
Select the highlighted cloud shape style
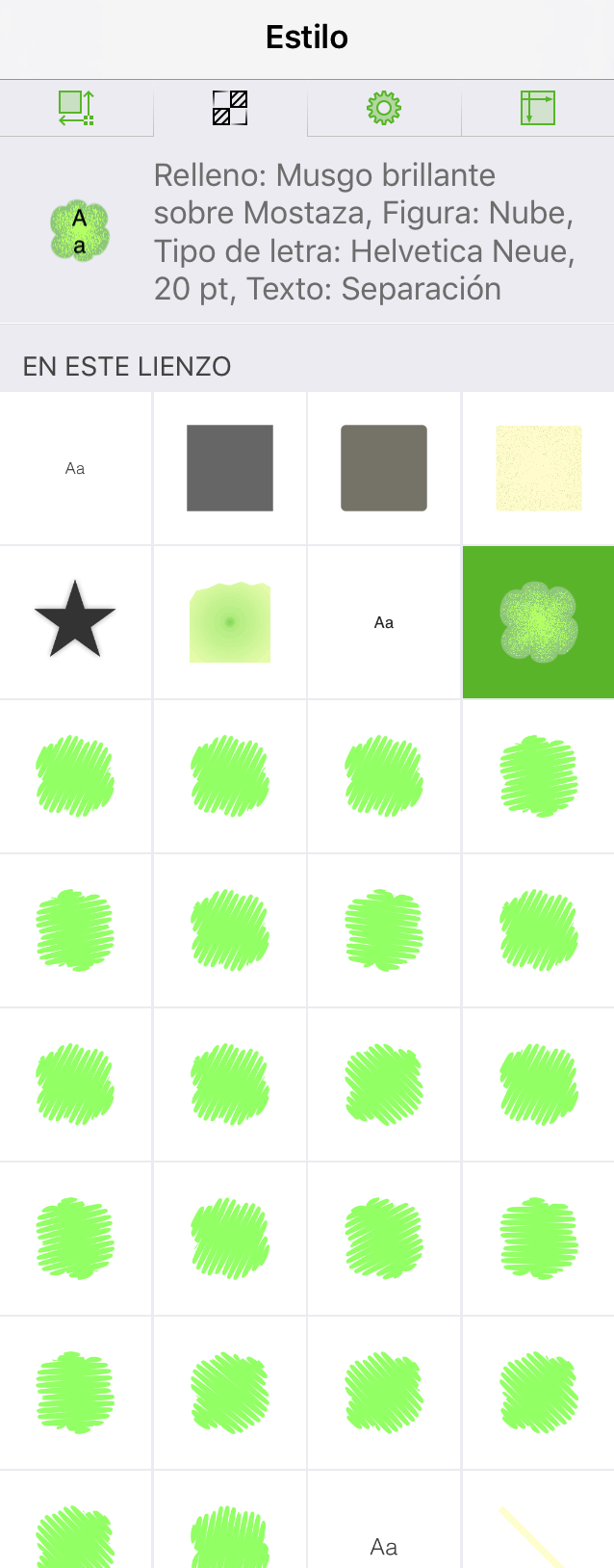tap(538, 622)
